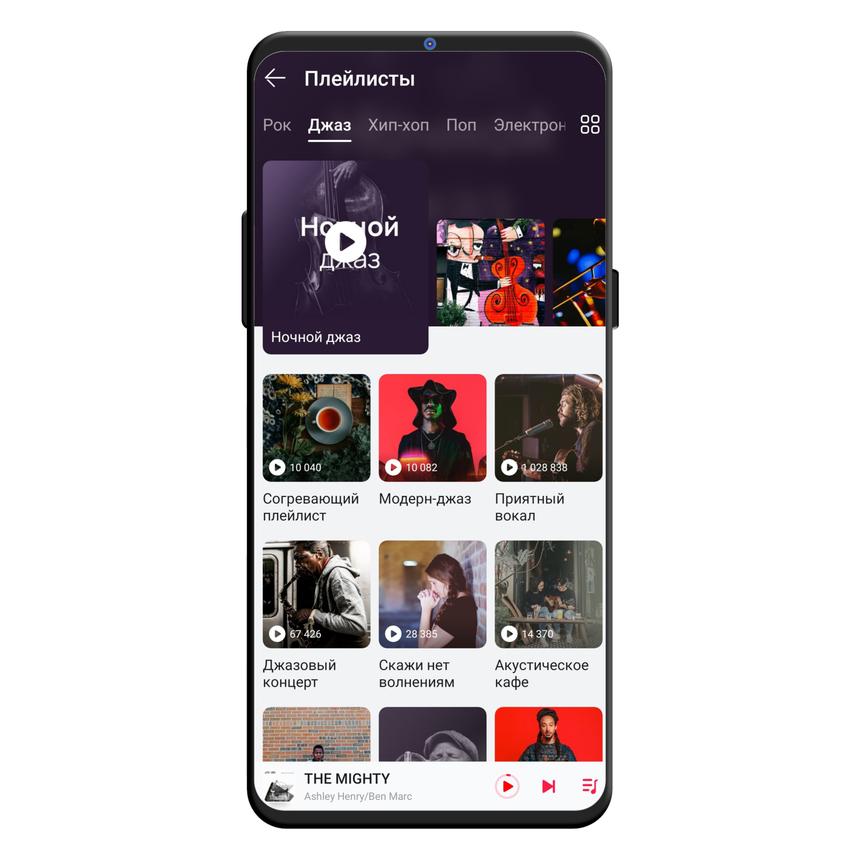Open the all-genres grid icon
Image resolution: width=860 pixels, height=860 pixels.
click(590, 125)
